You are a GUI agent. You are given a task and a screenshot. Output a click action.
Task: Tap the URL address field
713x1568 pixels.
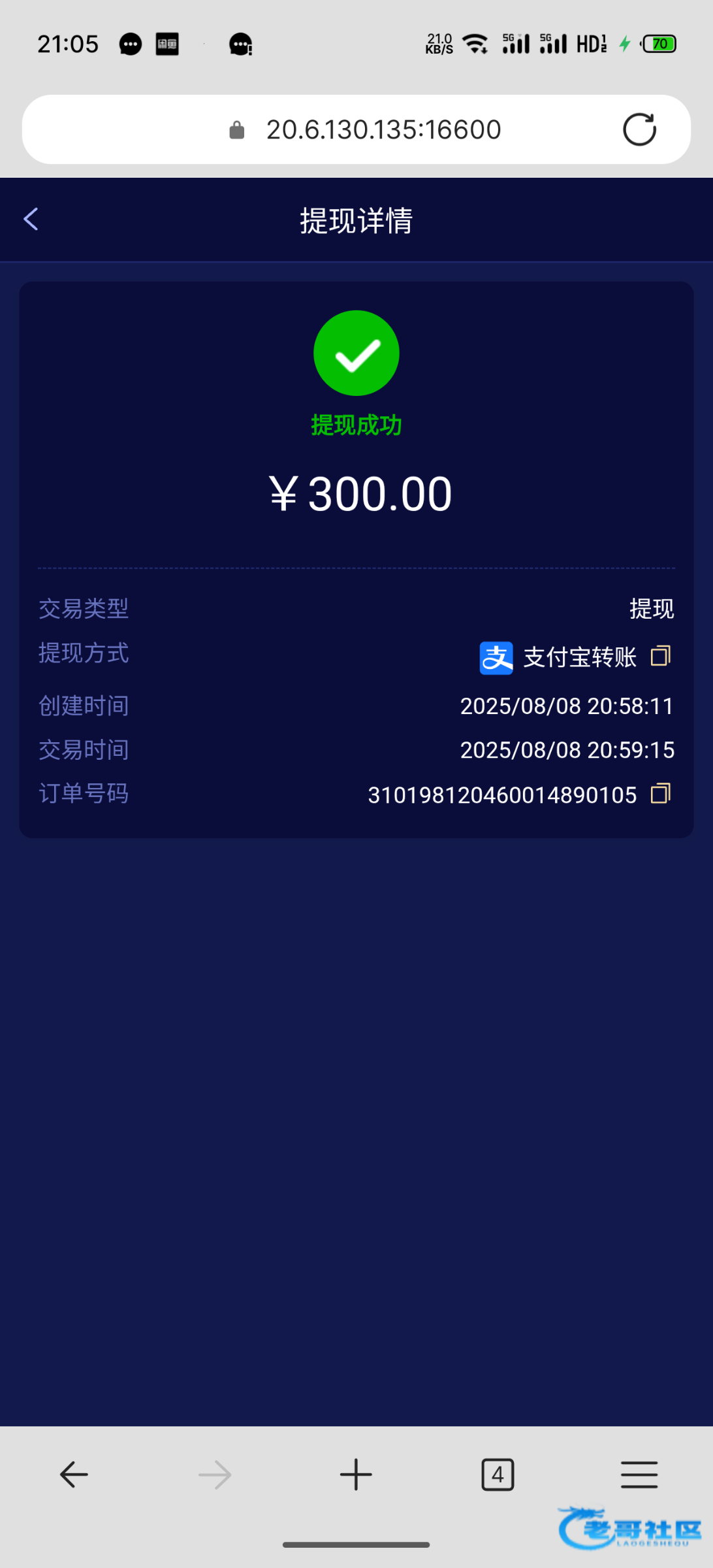tap(356, 129)
